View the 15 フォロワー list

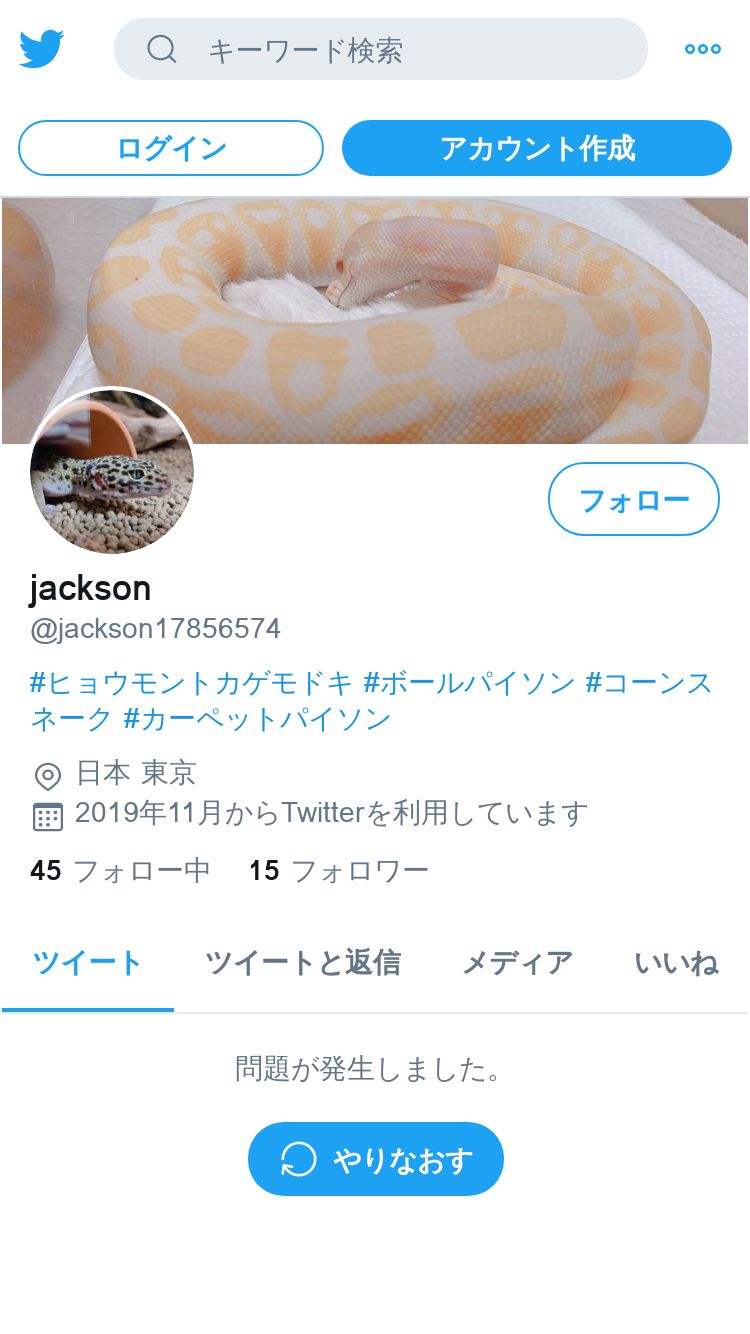[x=339, y=871]
